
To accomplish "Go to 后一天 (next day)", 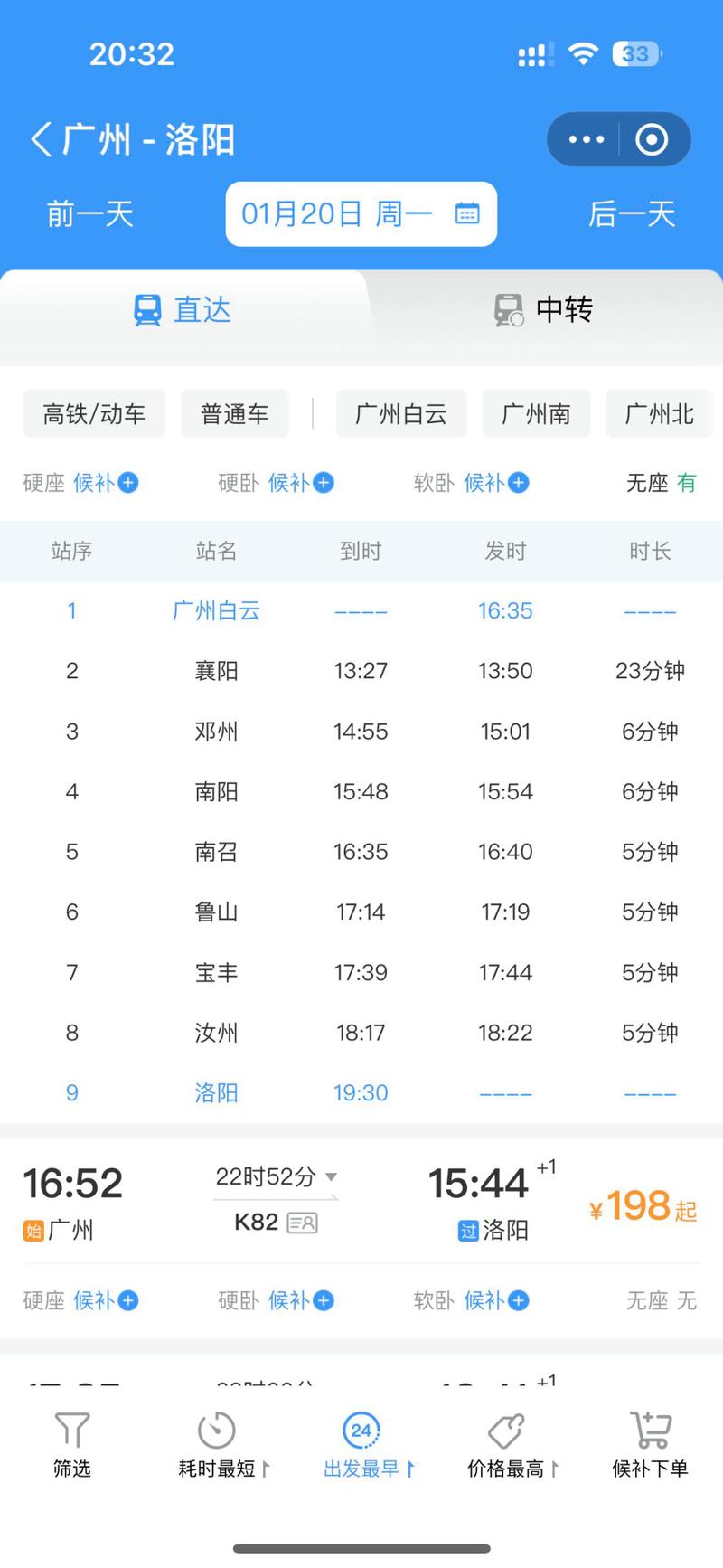I will [632, 214].
